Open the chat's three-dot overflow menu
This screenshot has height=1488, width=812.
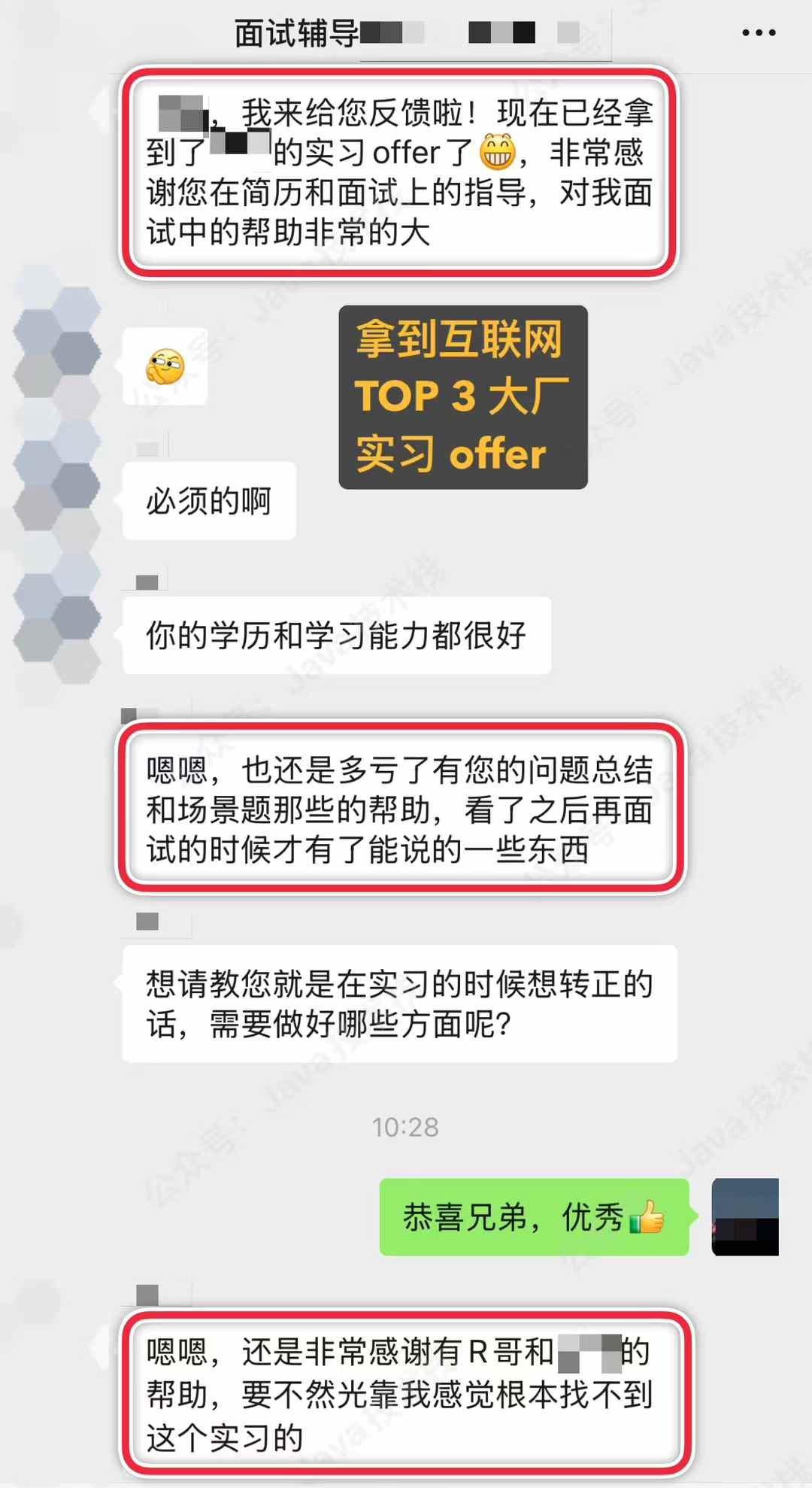(x=758, y=33)
